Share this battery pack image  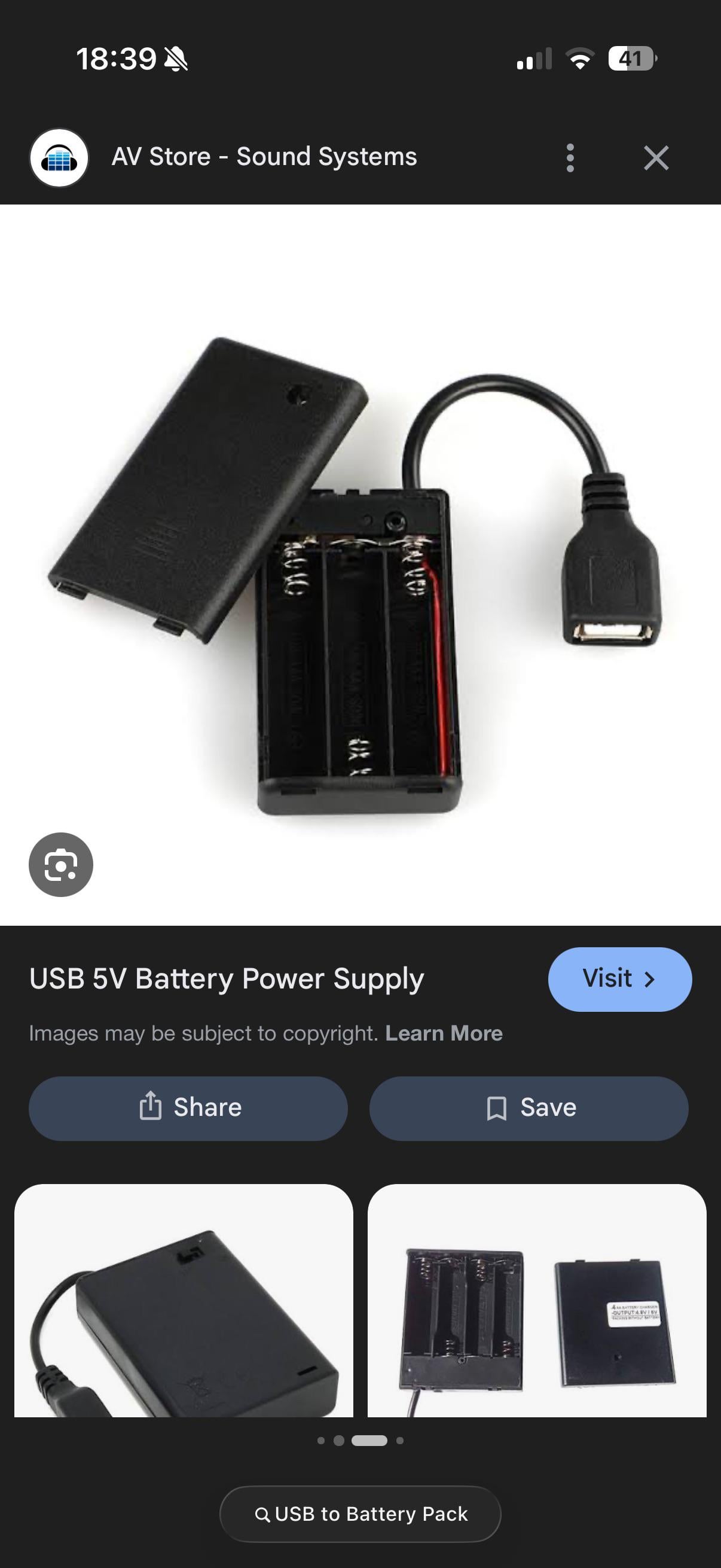188,1108
